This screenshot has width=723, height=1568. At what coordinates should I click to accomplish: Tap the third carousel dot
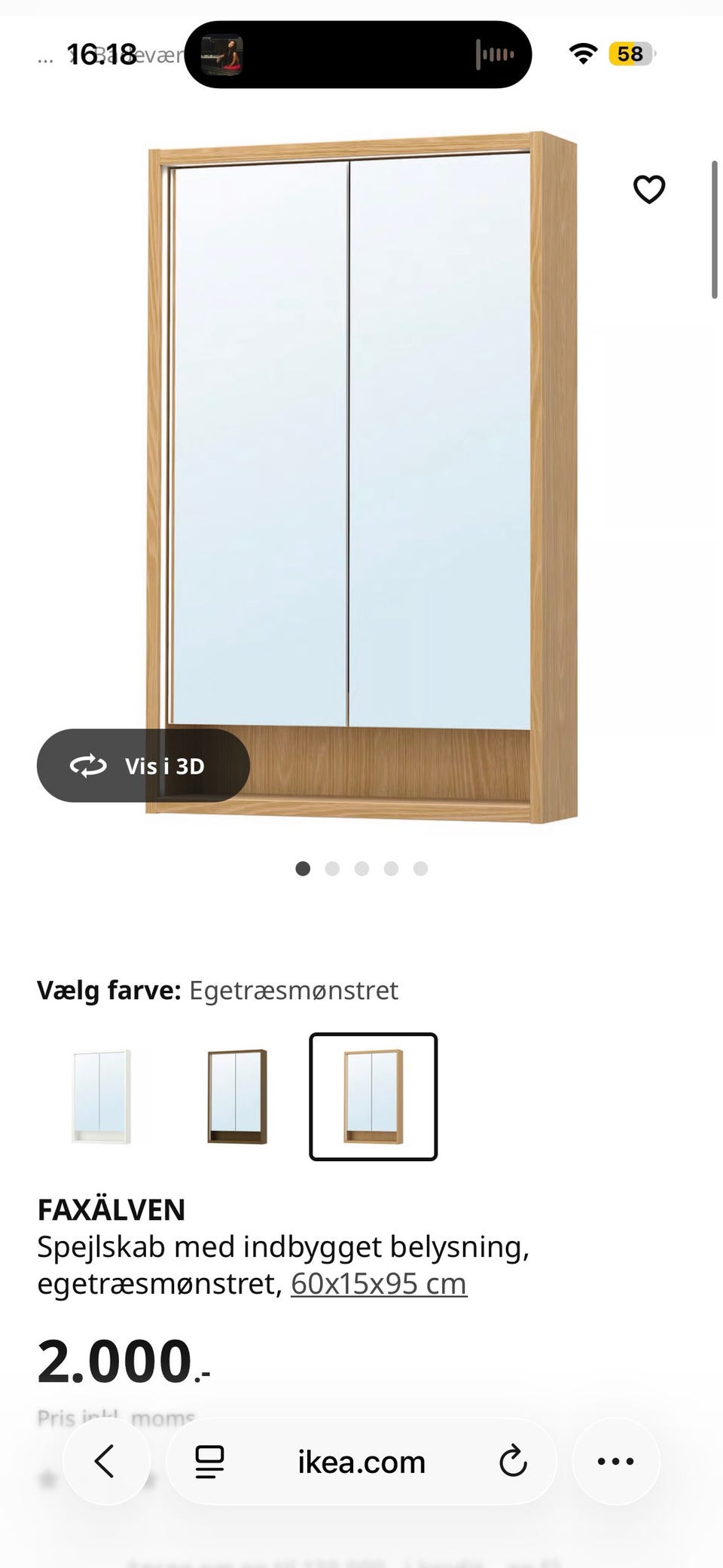361,868
